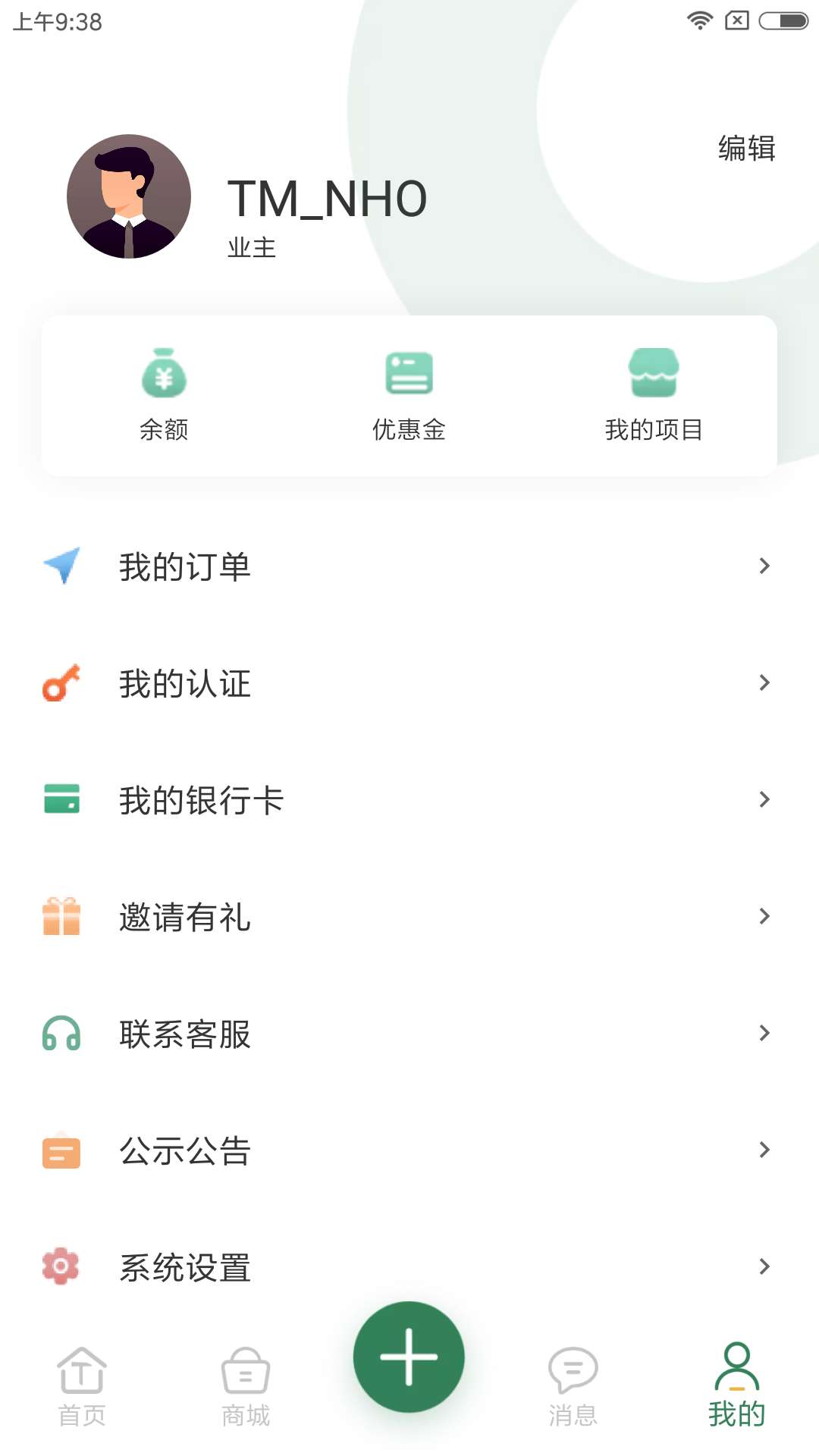Check the 余额 balance
Viewport: 819px width, 1456px height.
tap(164, 395)
